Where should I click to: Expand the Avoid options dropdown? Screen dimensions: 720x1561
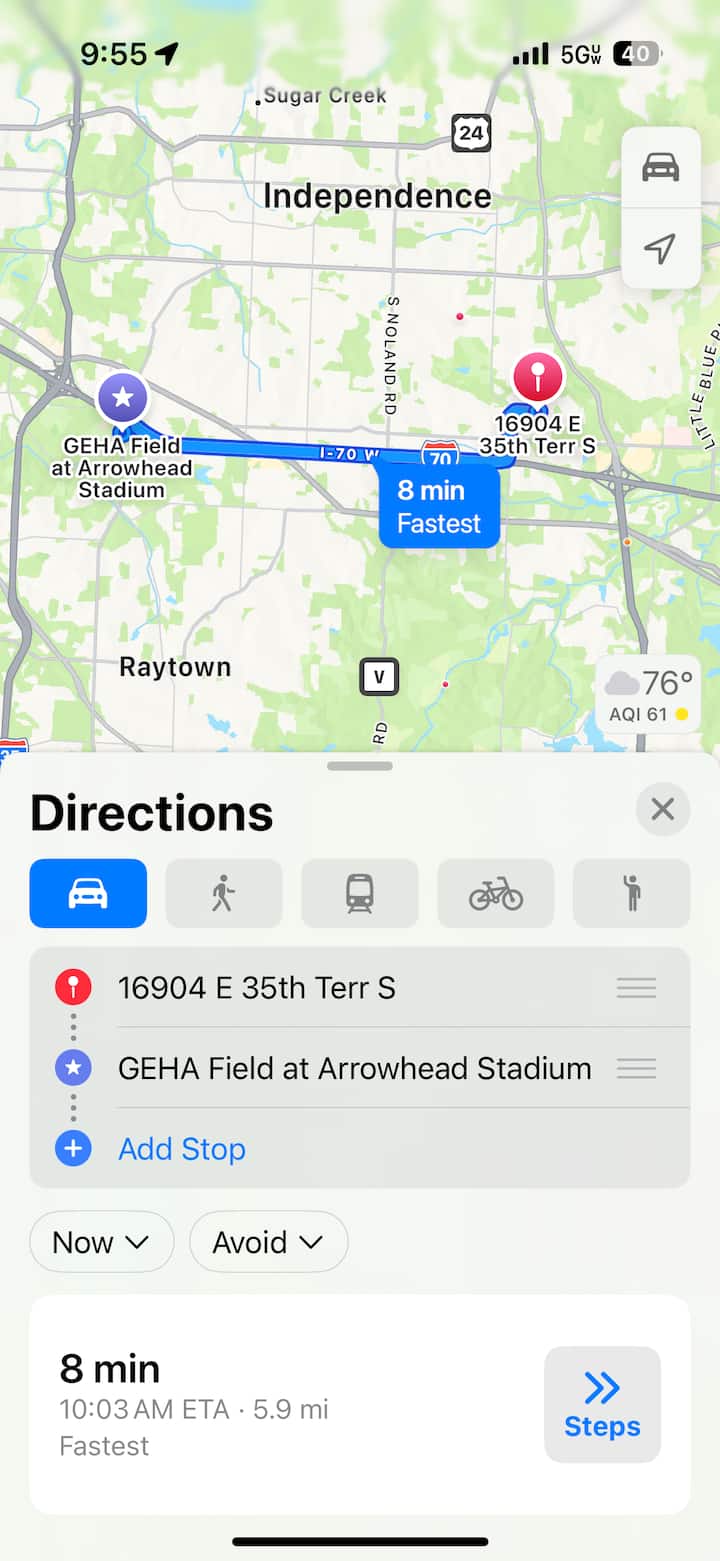[268, 1241]
